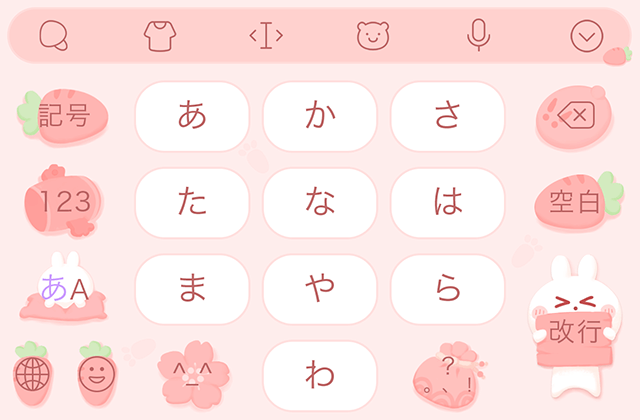Type the ら key

point(447,289)
